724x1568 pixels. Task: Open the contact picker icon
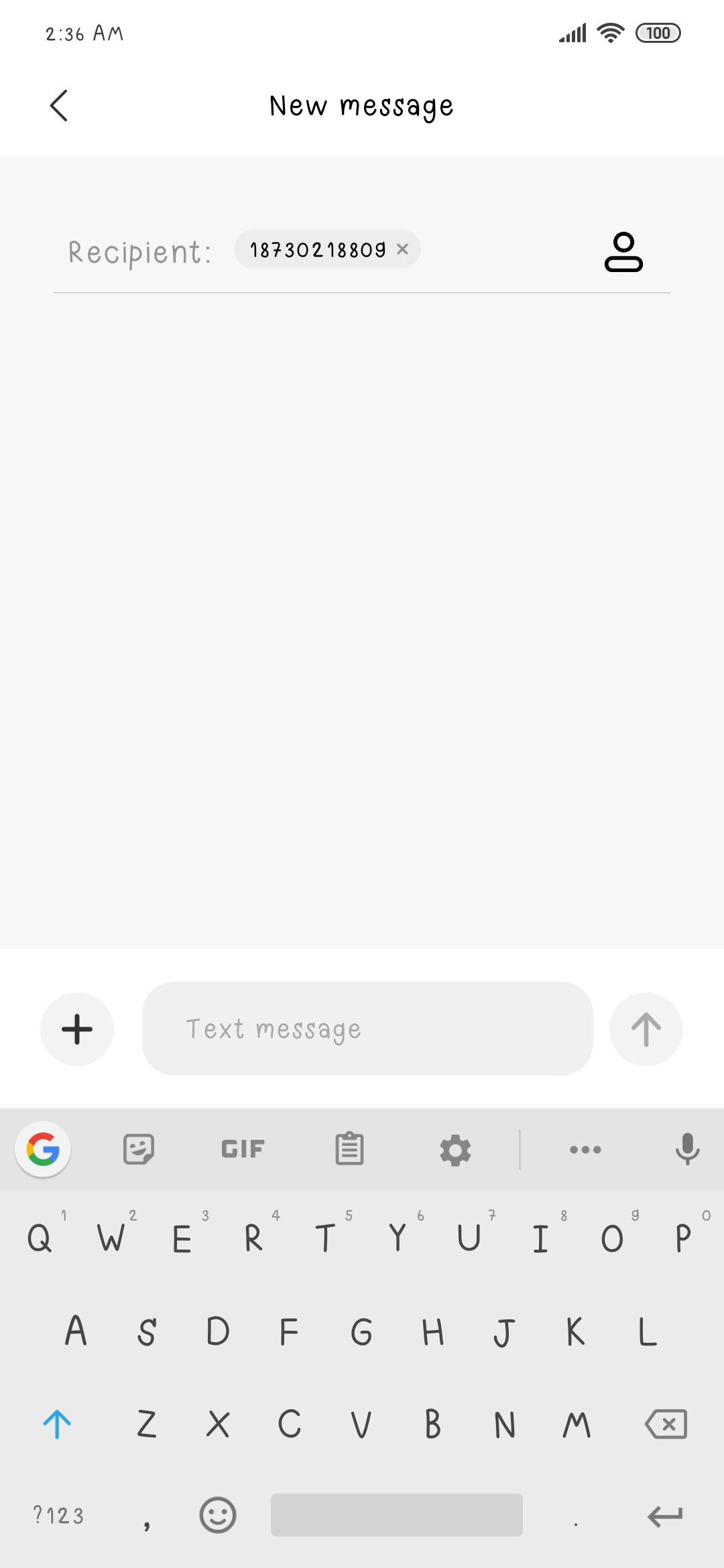(x=623, y=251)
